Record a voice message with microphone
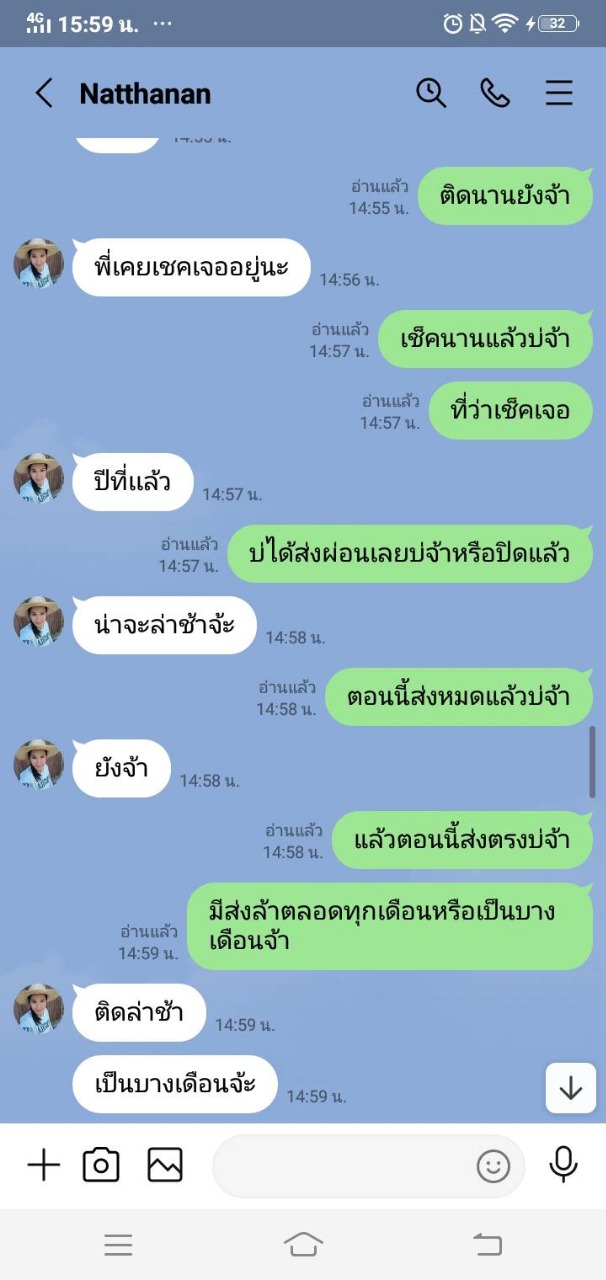This screenshot has width=606, height=1280. [x=564, y=1165]
